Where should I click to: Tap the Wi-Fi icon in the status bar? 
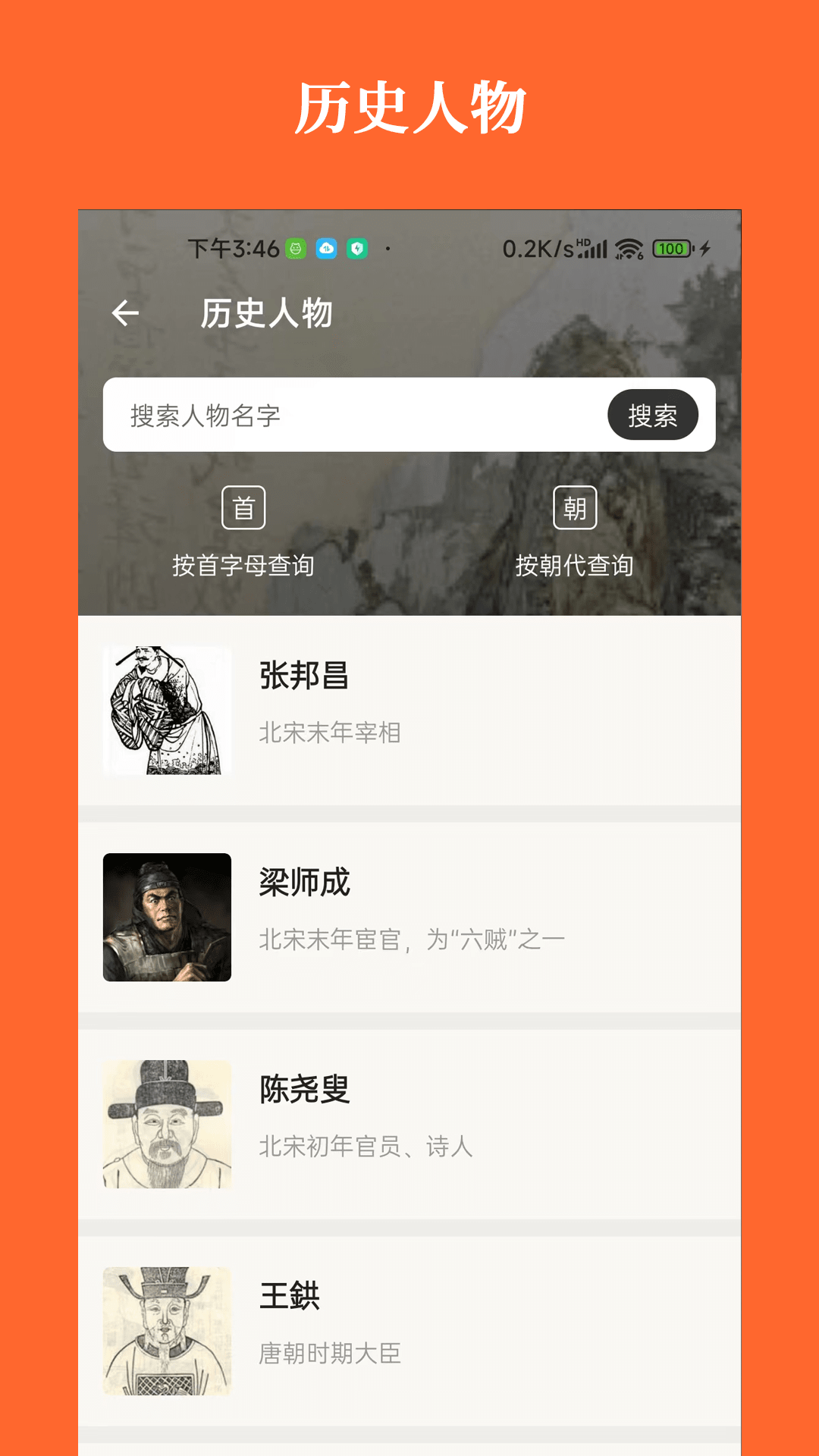[x=628, y=248]
